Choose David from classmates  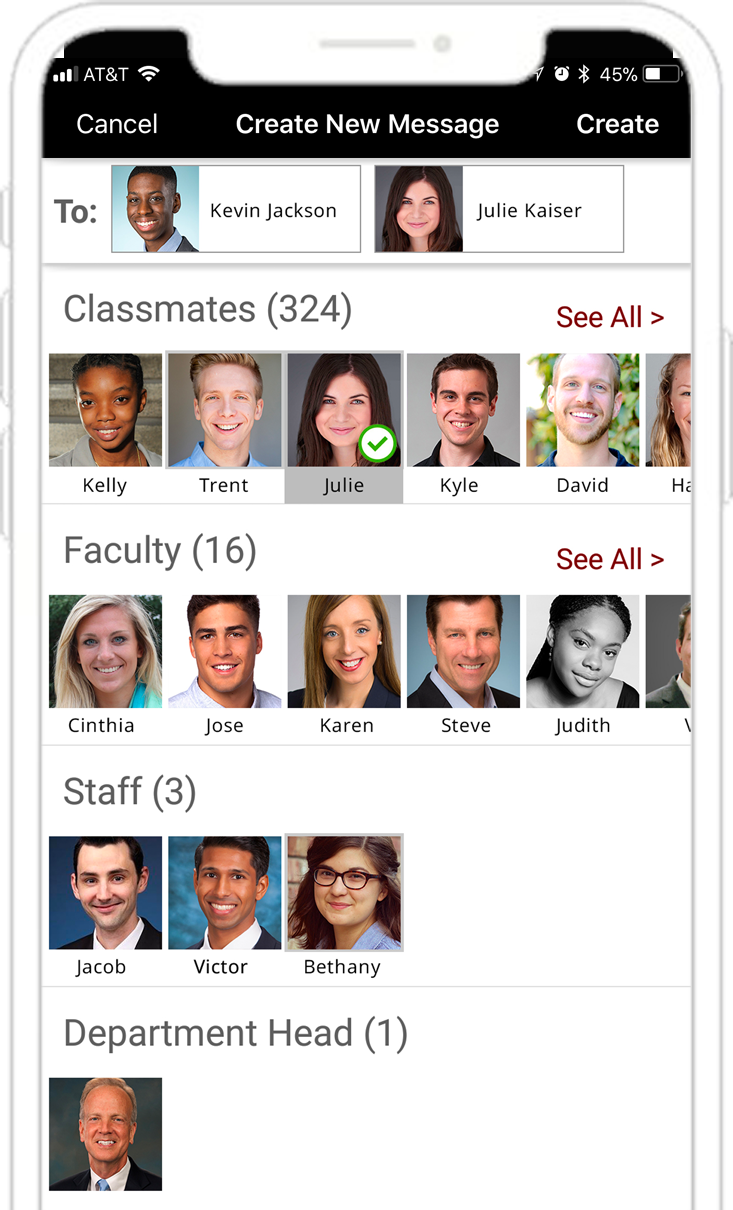tap(582, 426)
